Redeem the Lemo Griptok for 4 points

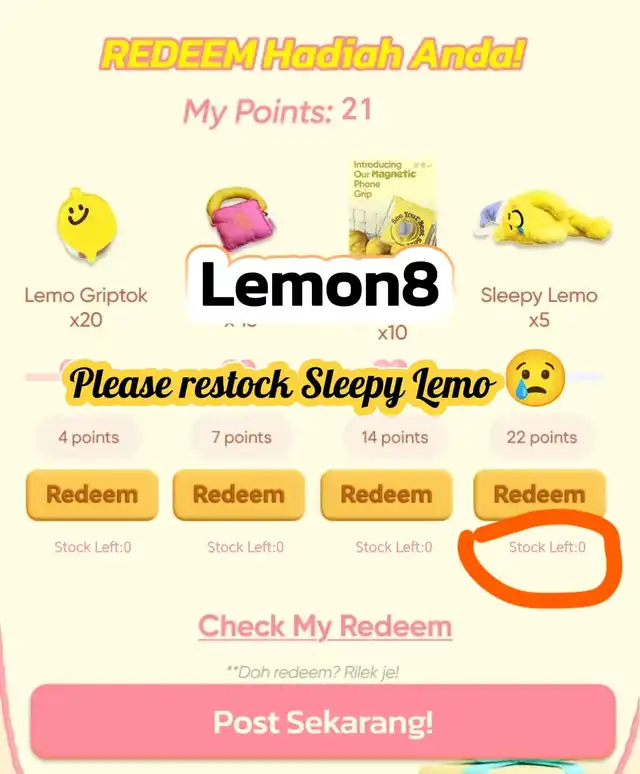pos(92,495)
